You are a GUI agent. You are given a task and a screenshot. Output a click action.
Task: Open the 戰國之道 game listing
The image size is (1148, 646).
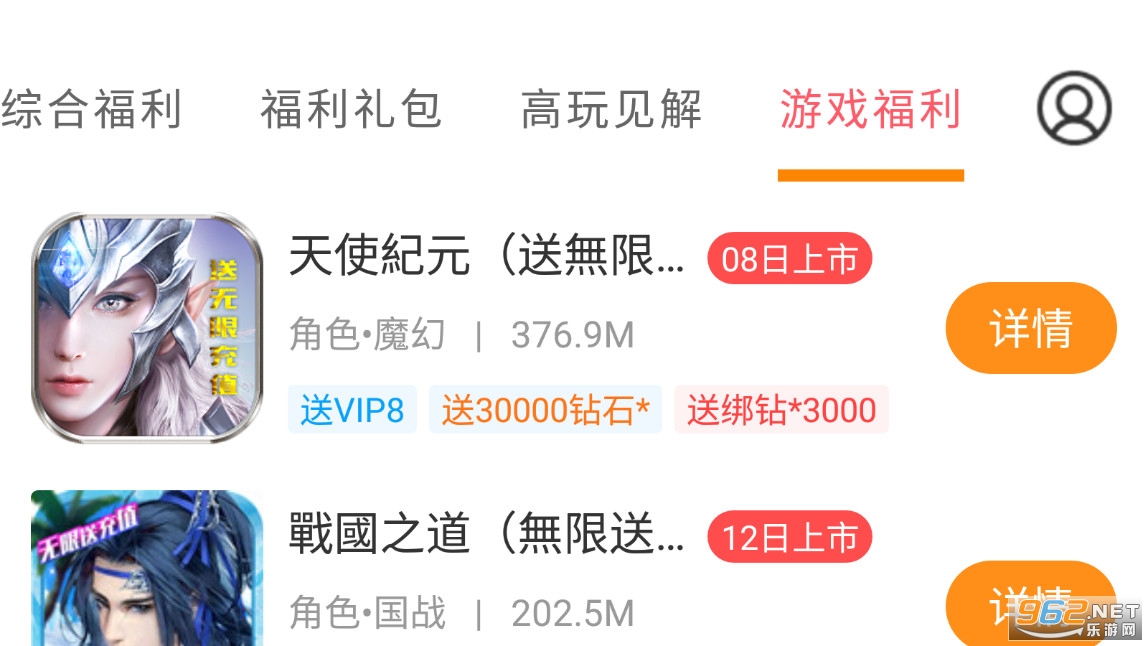(x=486, y=536)
